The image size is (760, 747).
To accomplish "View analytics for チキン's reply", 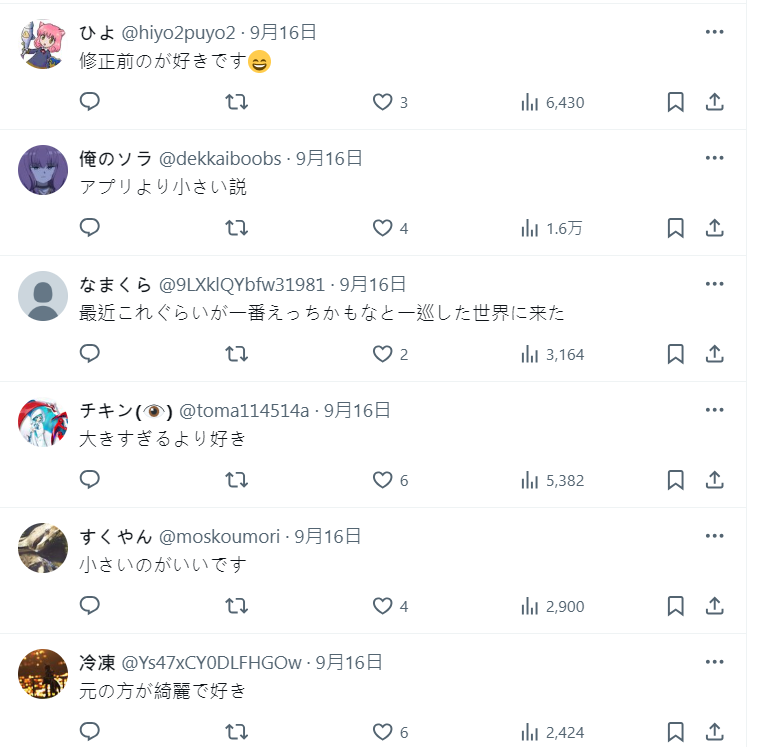I will click(x=552, y=480).
